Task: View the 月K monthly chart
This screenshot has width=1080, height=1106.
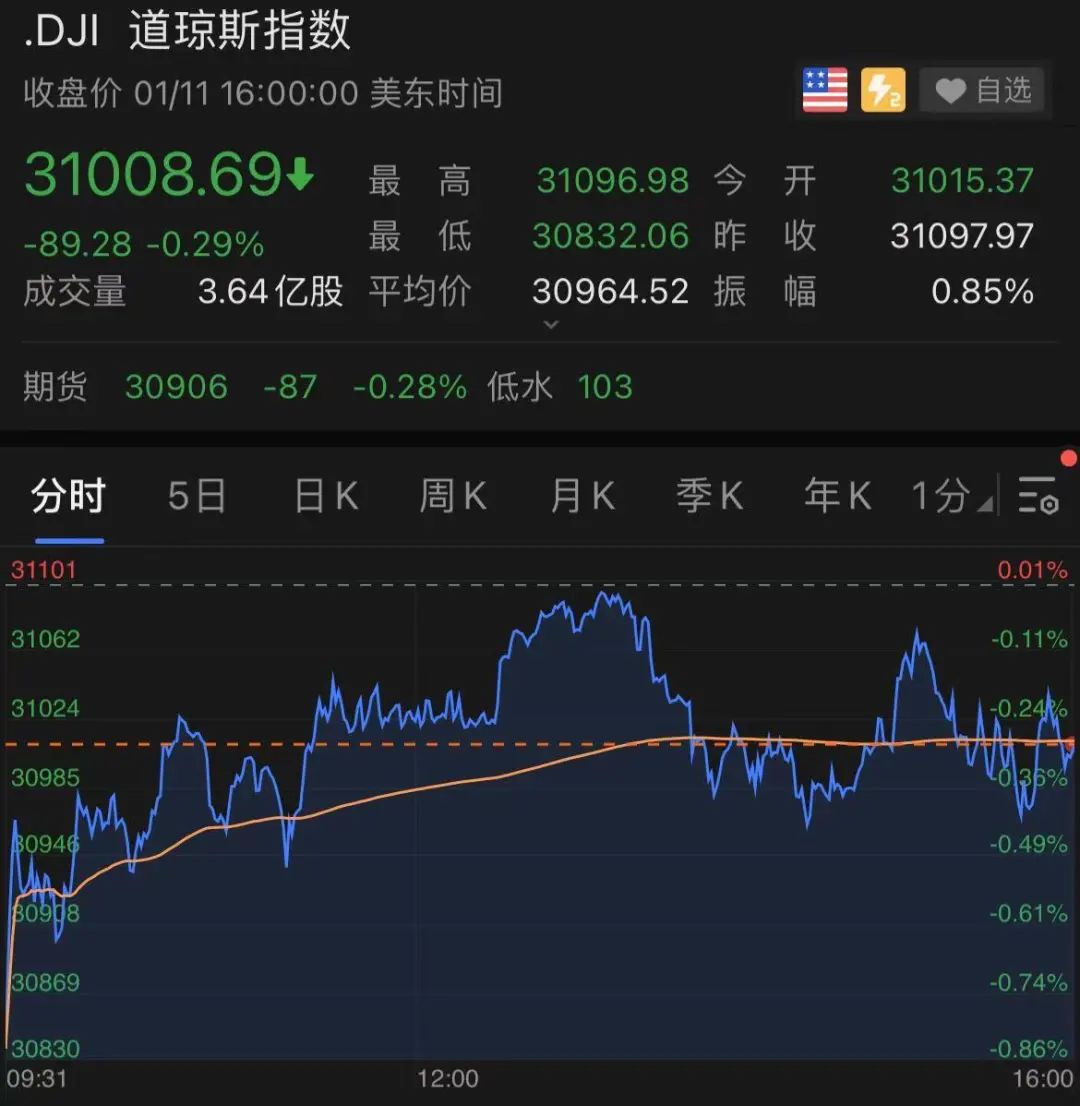Action: 582,496
